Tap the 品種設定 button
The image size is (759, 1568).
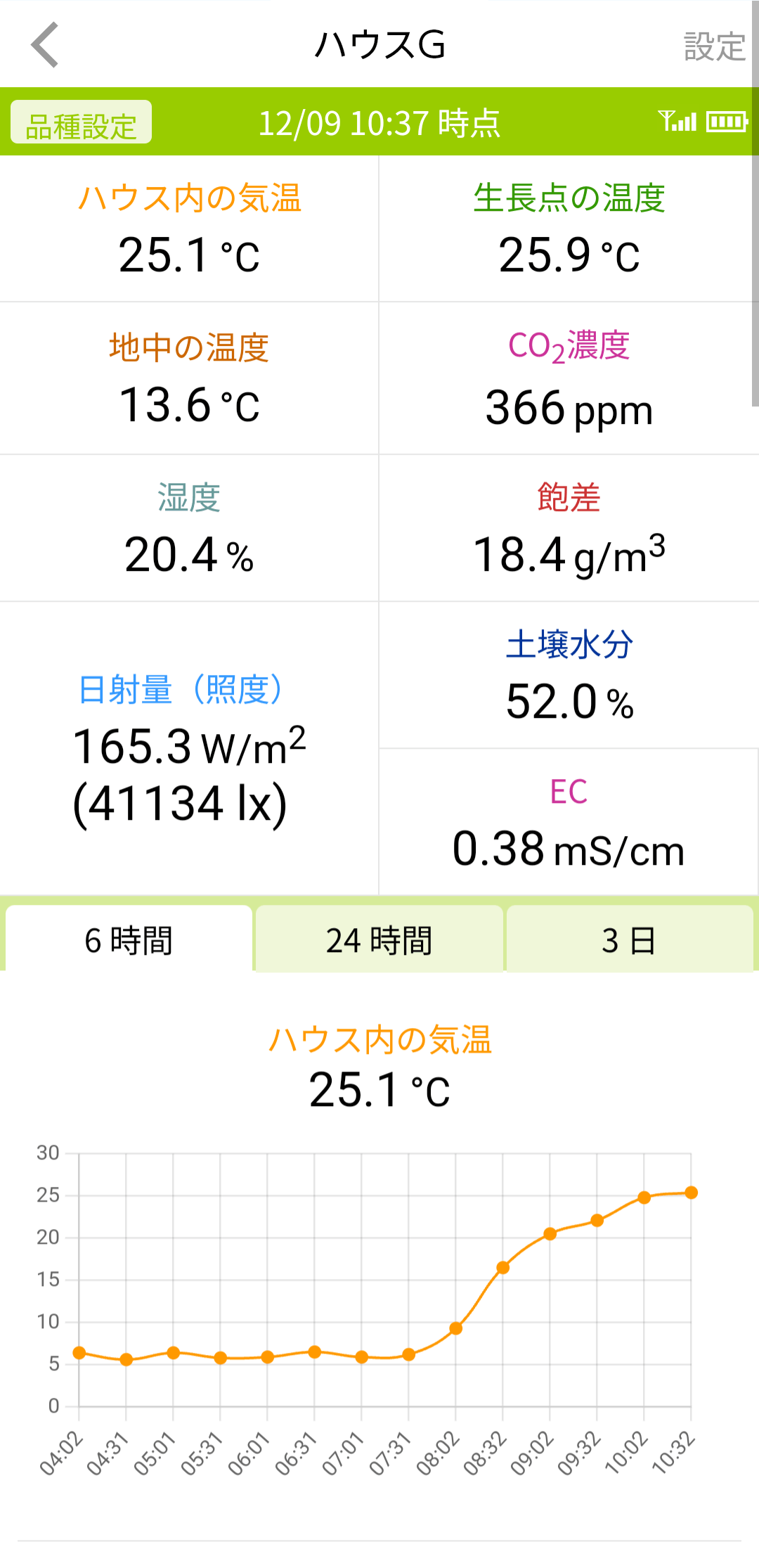pos(81,122)
